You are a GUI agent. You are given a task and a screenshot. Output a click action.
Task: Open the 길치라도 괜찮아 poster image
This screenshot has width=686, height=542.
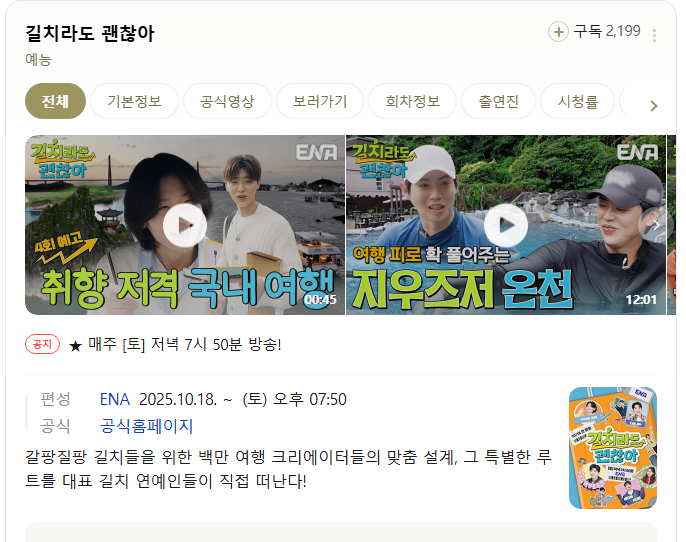[612, 447]
